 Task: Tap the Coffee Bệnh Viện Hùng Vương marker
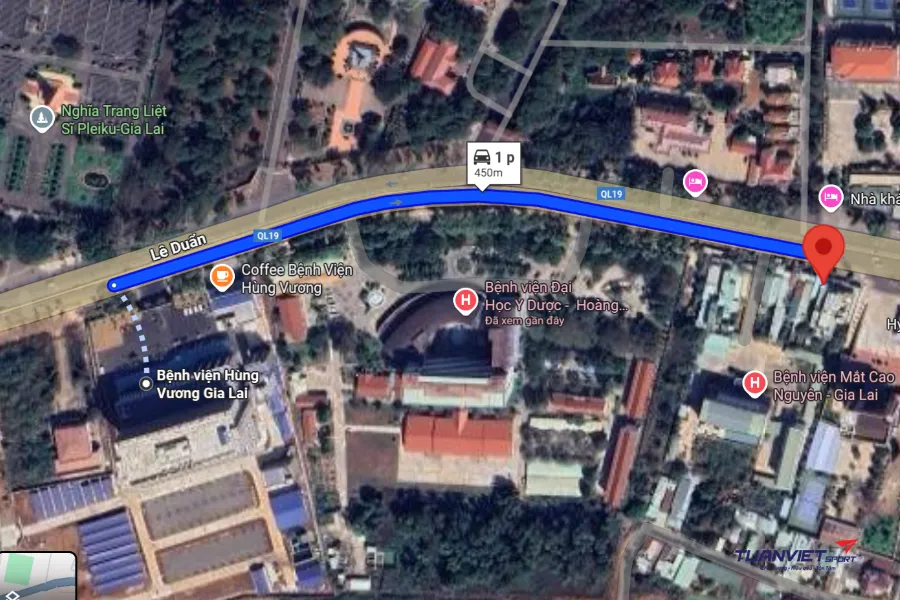tap(221, 275)
